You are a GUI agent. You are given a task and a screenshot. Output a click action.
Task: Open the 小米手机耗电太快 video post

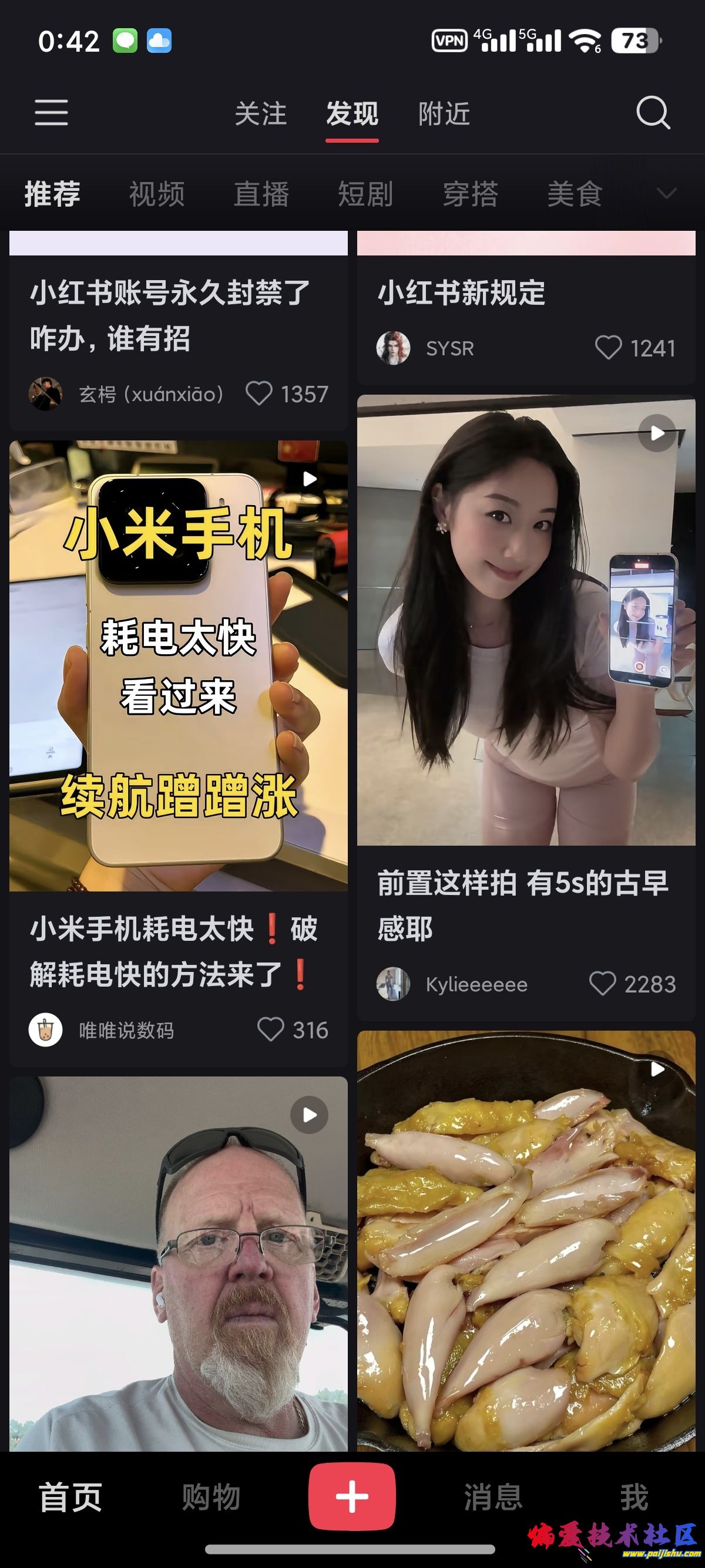pyautogui.click(x=179, y=666)
